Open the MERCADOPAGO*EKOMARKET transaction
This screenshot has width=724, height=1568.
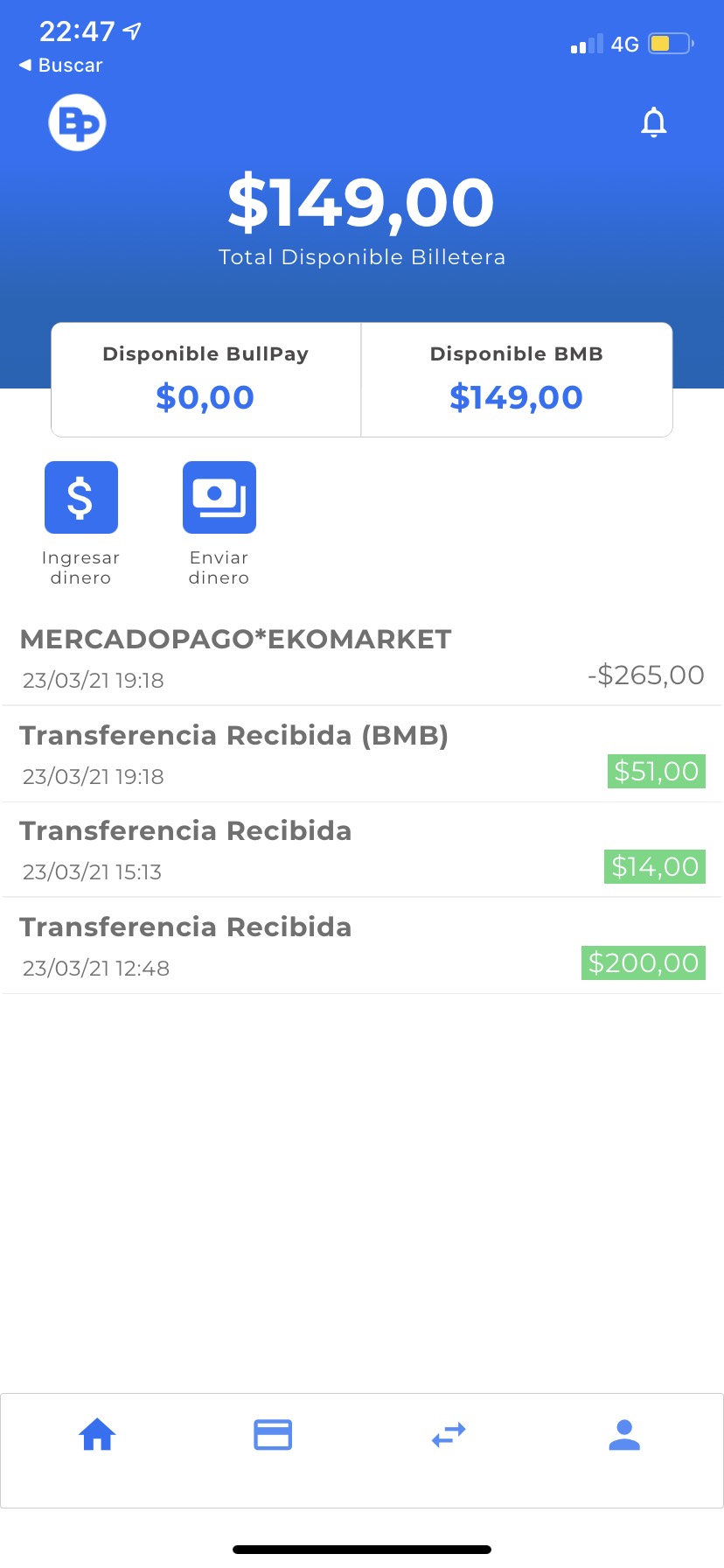click(x=361, y=658)
